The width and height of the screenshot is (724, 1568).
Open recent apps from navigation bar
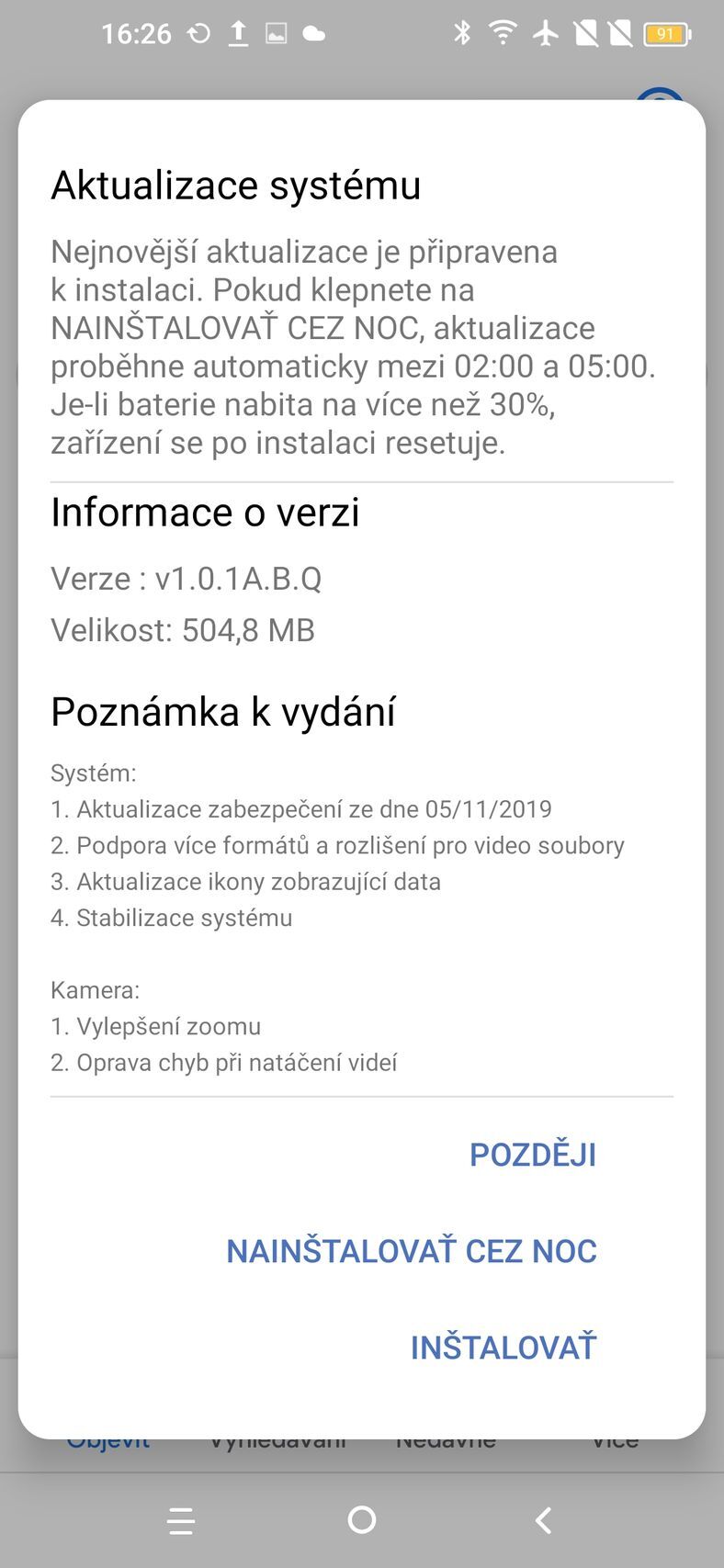180,1520
